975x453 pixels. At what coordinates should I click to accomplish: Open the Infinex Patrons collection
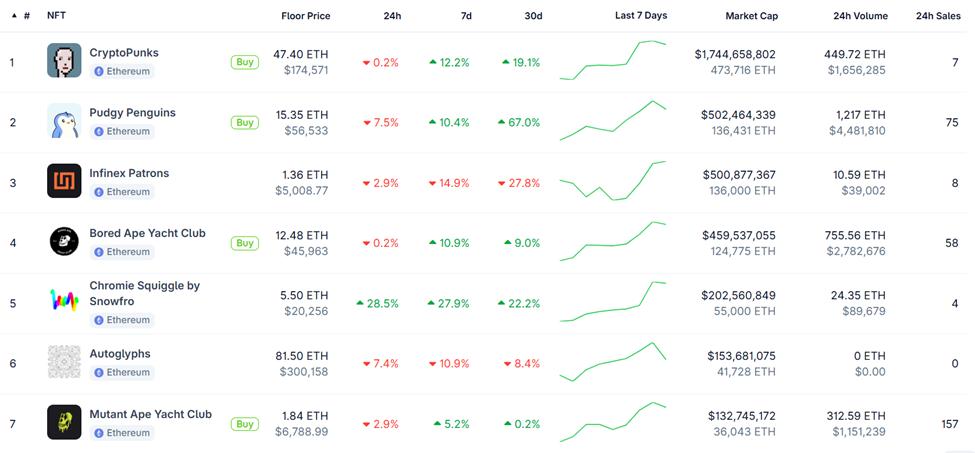point(129,173)
